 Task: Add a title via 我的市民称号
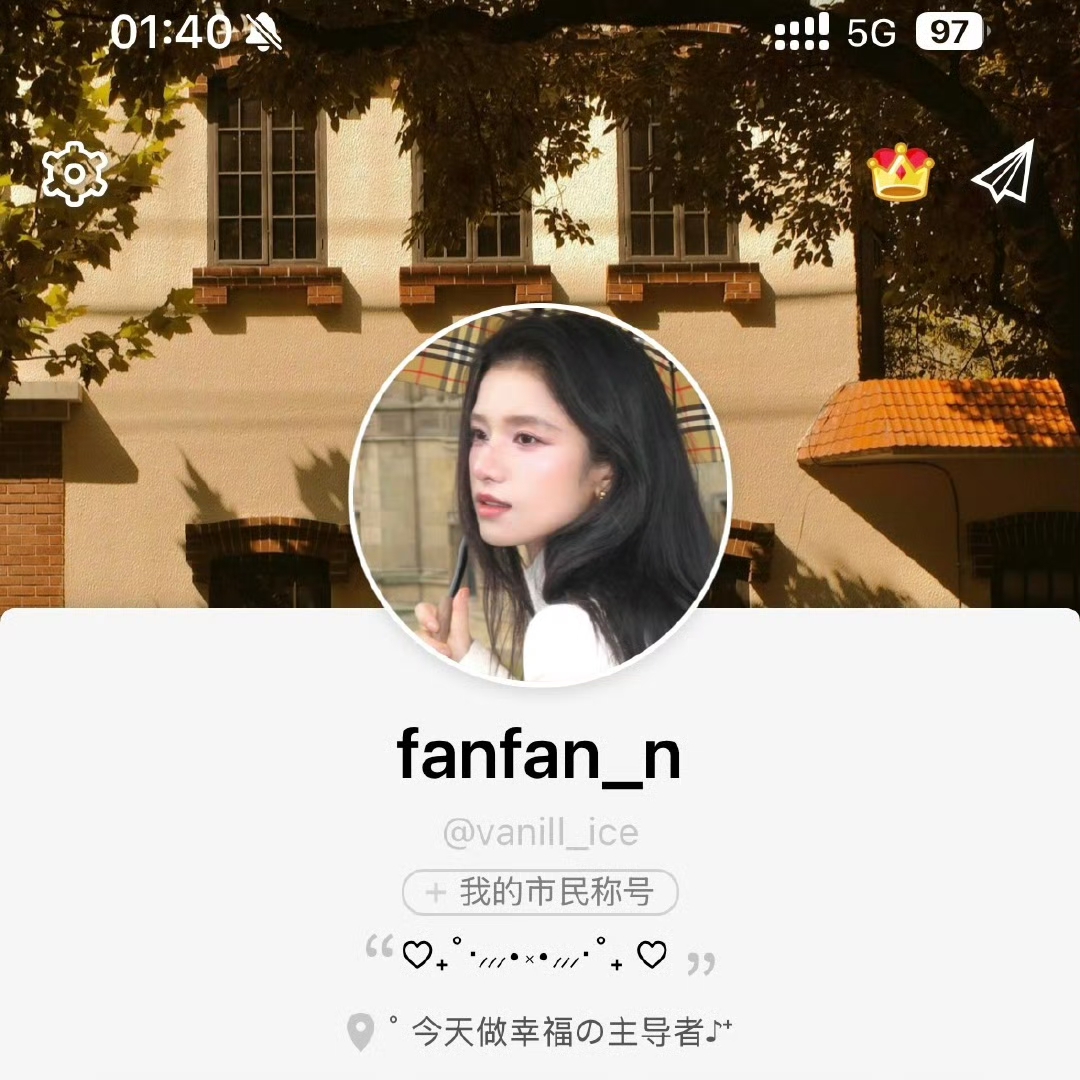540,892
